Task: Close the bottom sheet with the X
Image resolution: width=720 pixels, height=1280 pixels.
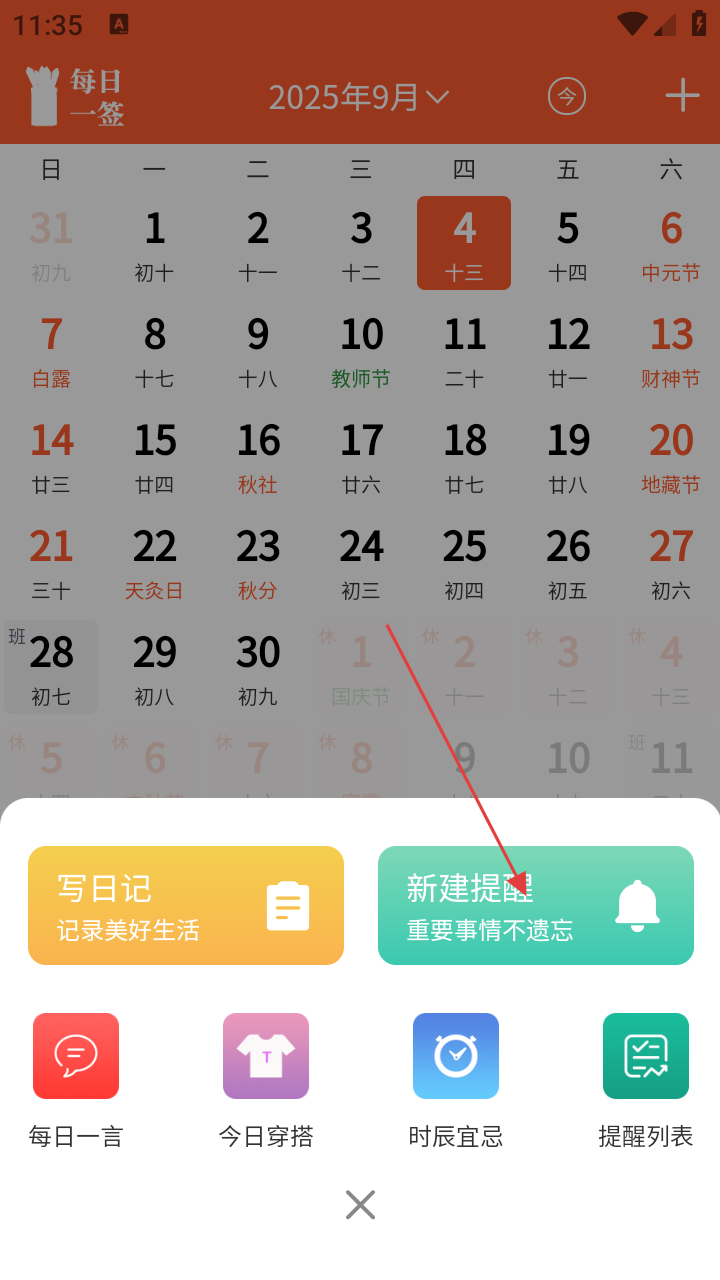Action: pyautogui.click(x=360, y=1205)
